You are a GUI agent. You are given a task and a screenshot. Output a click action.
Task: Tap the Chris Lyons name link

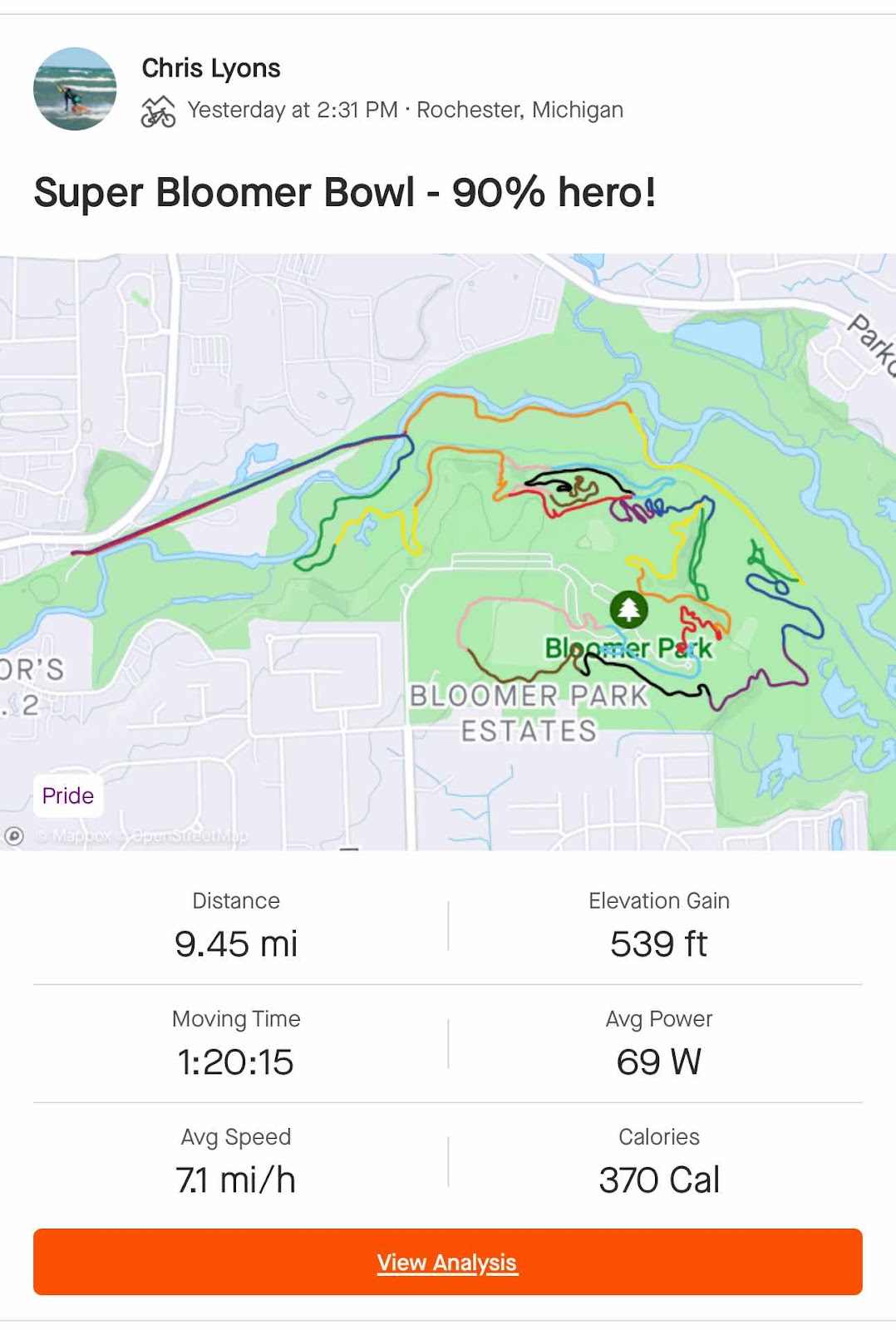pyautogui.click(x=211, y=68)
